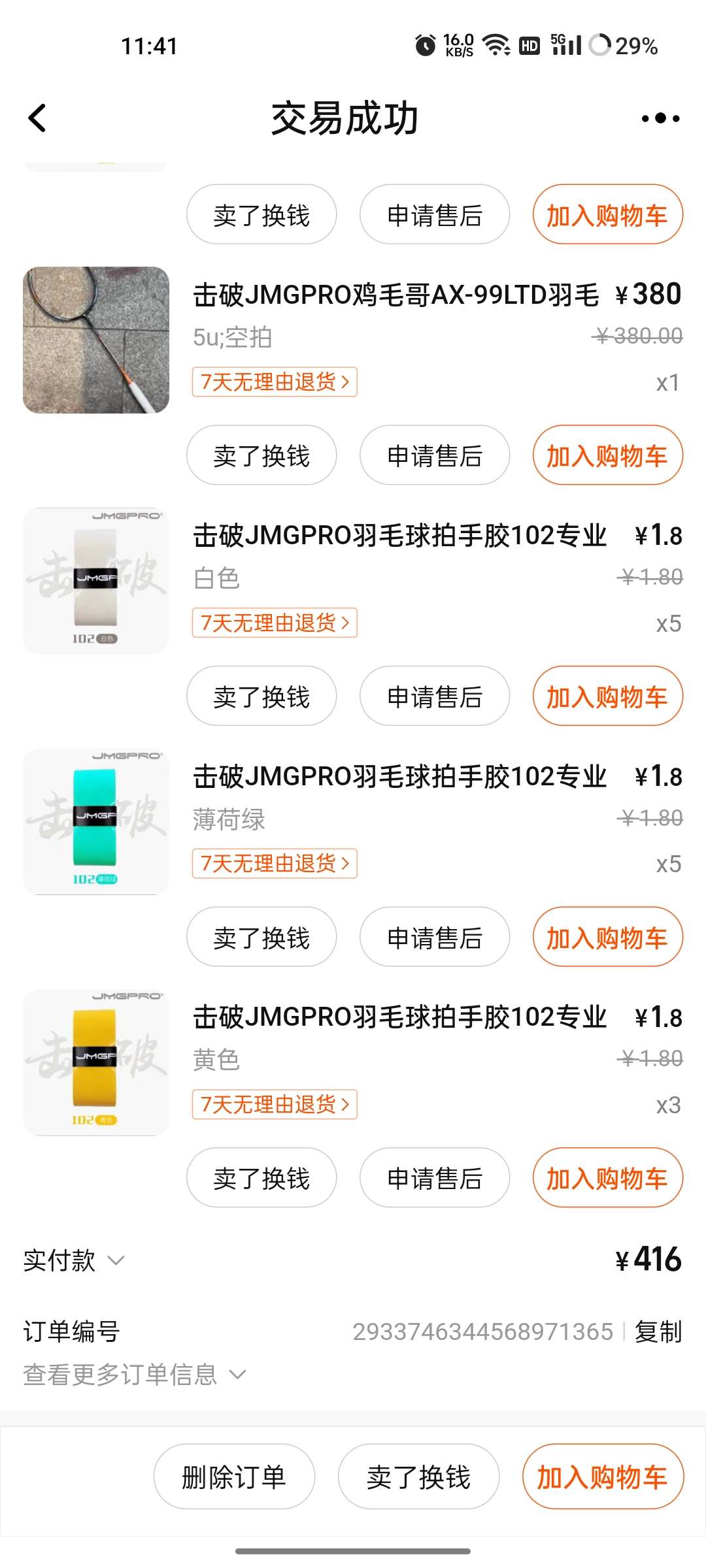Tap 申请售后 for the AX-99LTD racket
The image size is (706, 1568).
434,455
